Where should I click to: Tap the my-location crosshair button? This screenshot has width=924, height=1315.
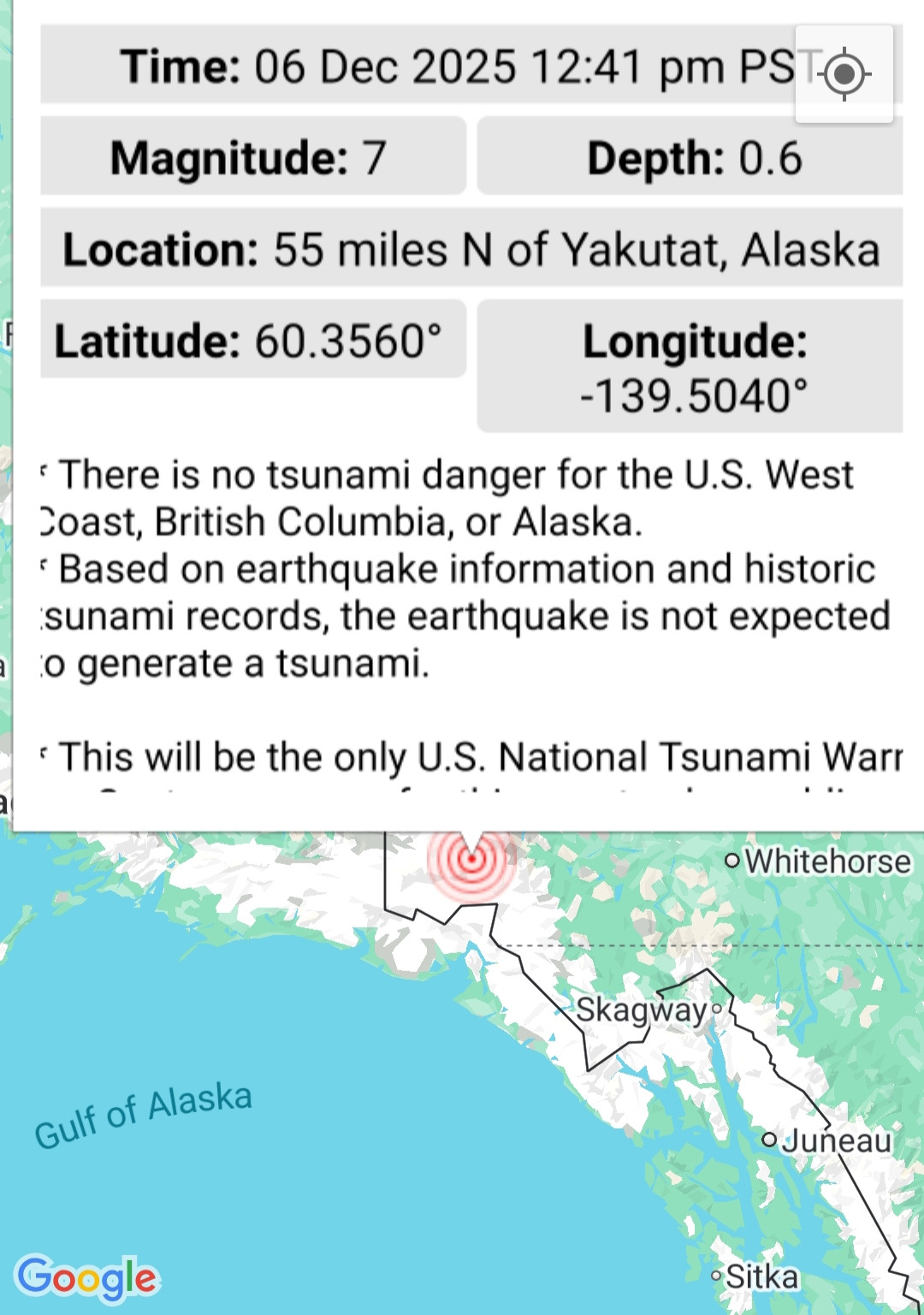tap(844, 74)
